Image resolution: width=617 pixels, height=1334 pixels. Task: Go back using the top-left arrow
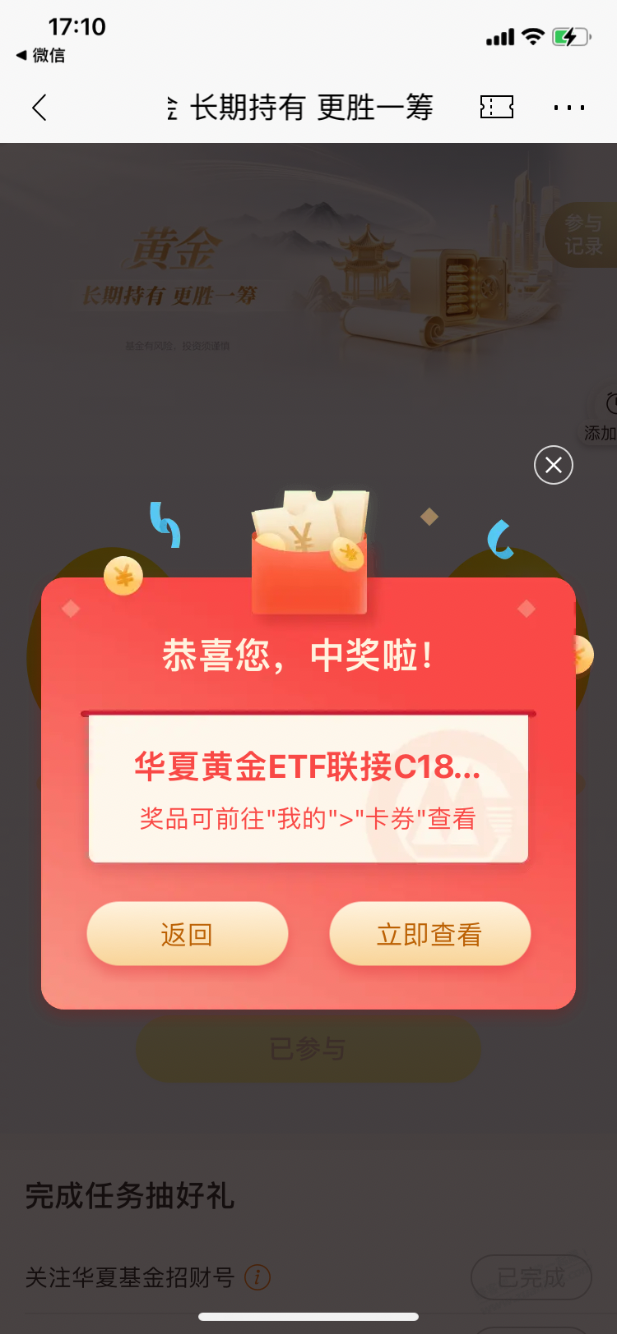39,108
